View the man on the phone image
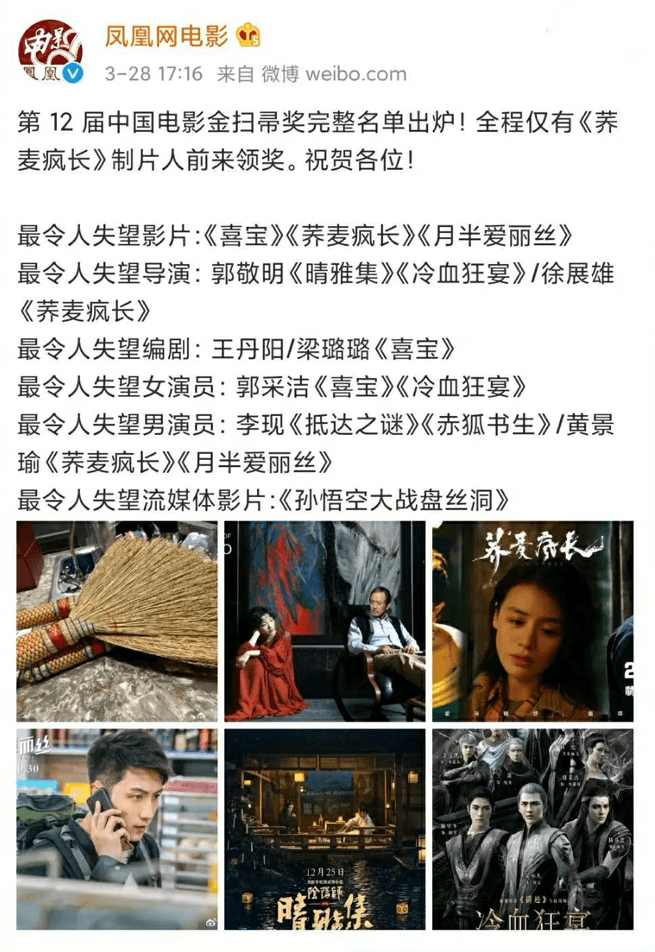This screenshot has height=952, width=655. 117,829
